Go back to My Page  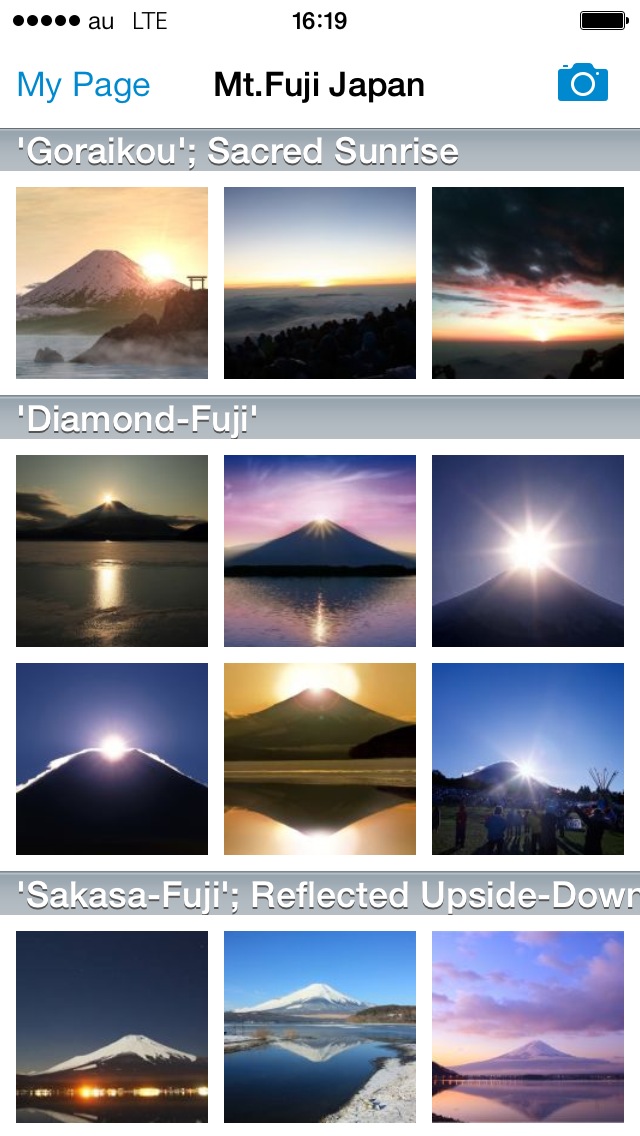click(x=83, y=85)
